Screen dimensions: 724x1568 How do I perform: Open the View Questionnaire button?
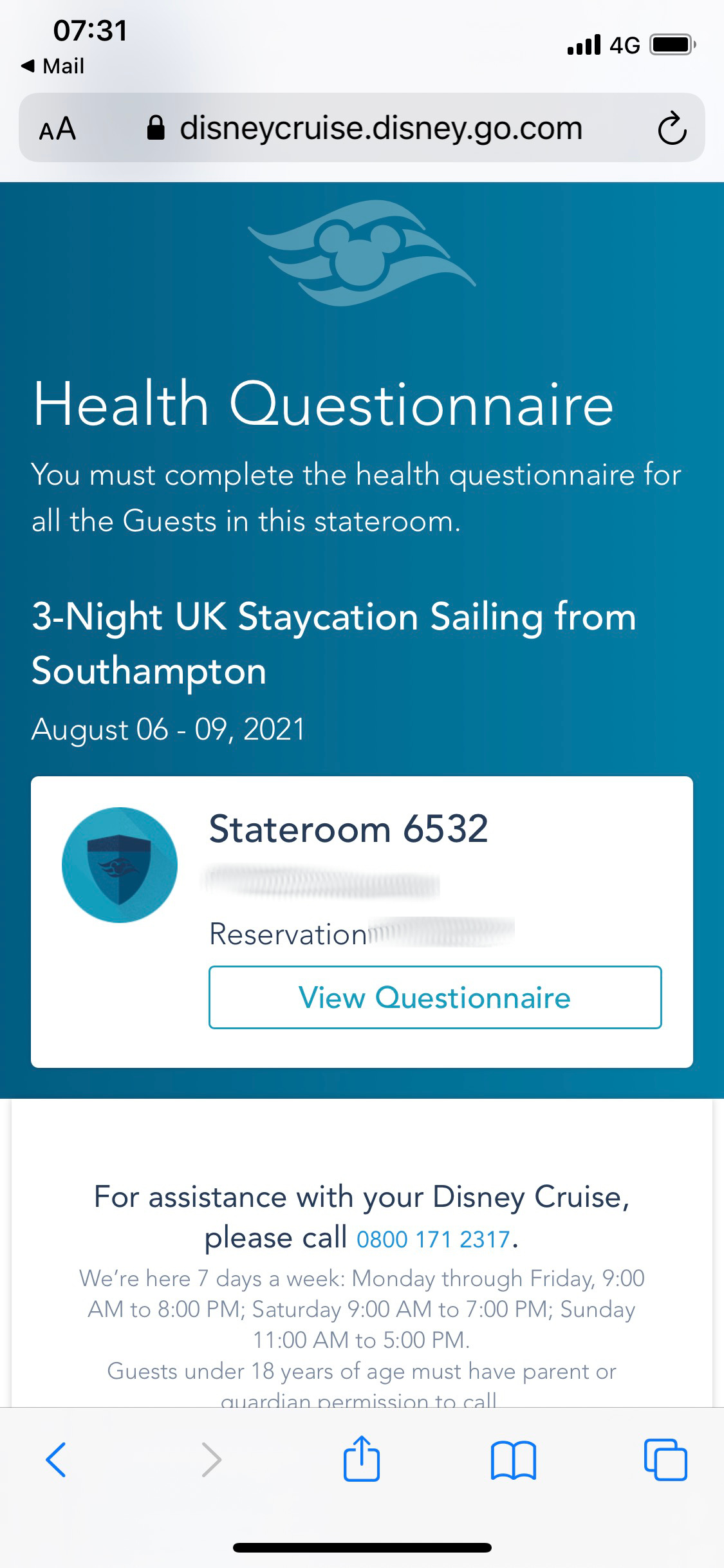435,997
